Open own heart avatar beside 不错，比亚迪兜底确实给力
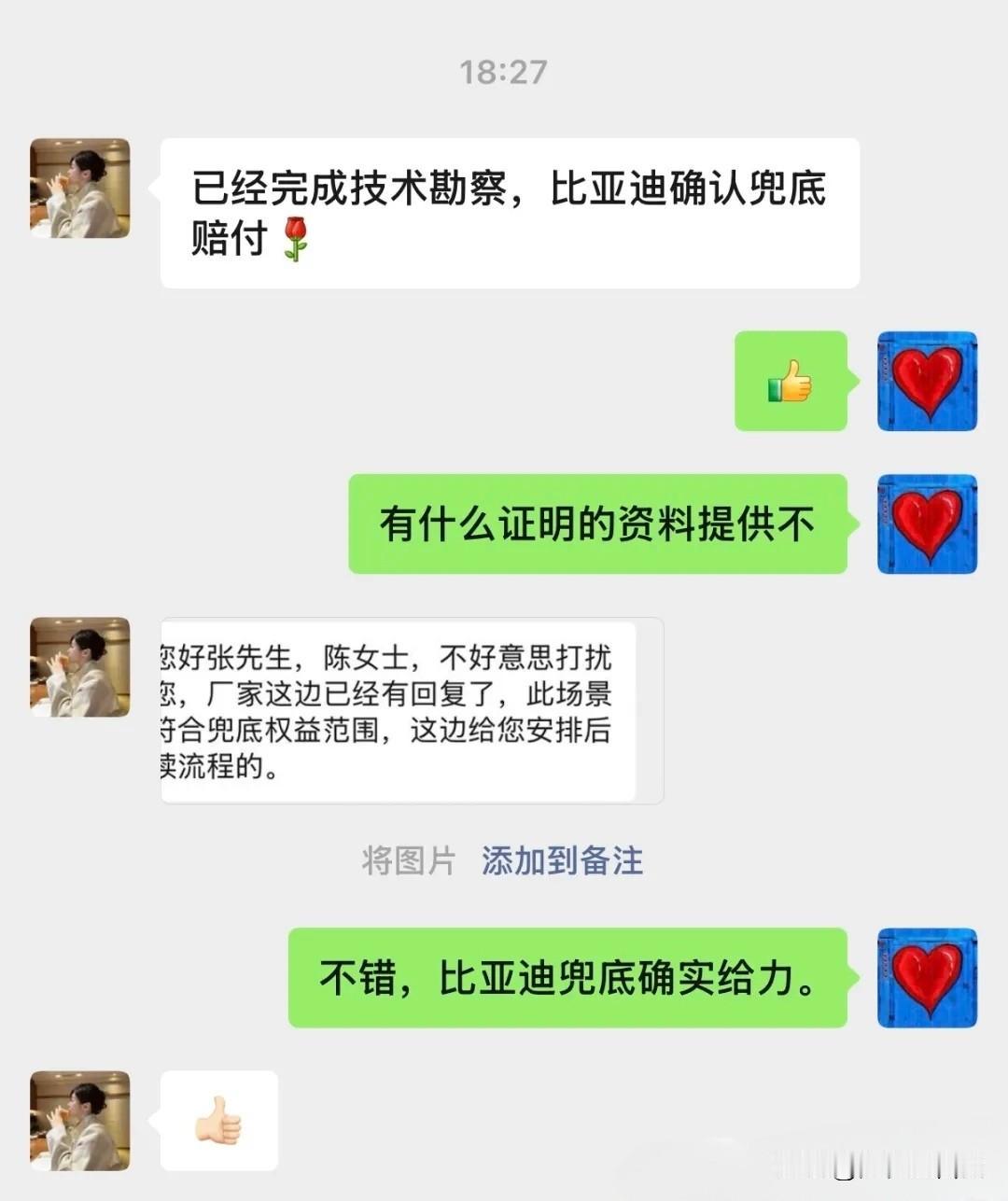 [927, 978]
